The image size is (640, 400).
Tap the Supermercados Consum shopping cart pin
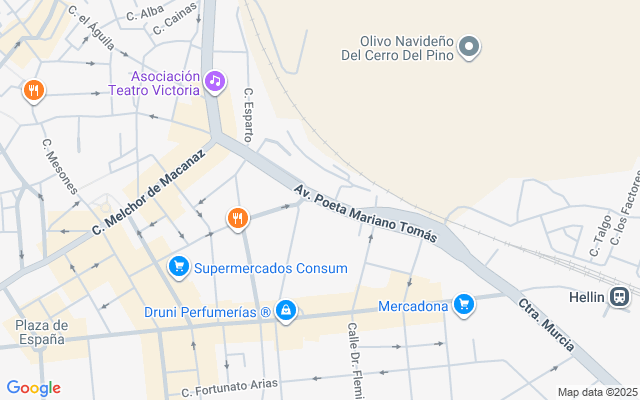point(179,267)
